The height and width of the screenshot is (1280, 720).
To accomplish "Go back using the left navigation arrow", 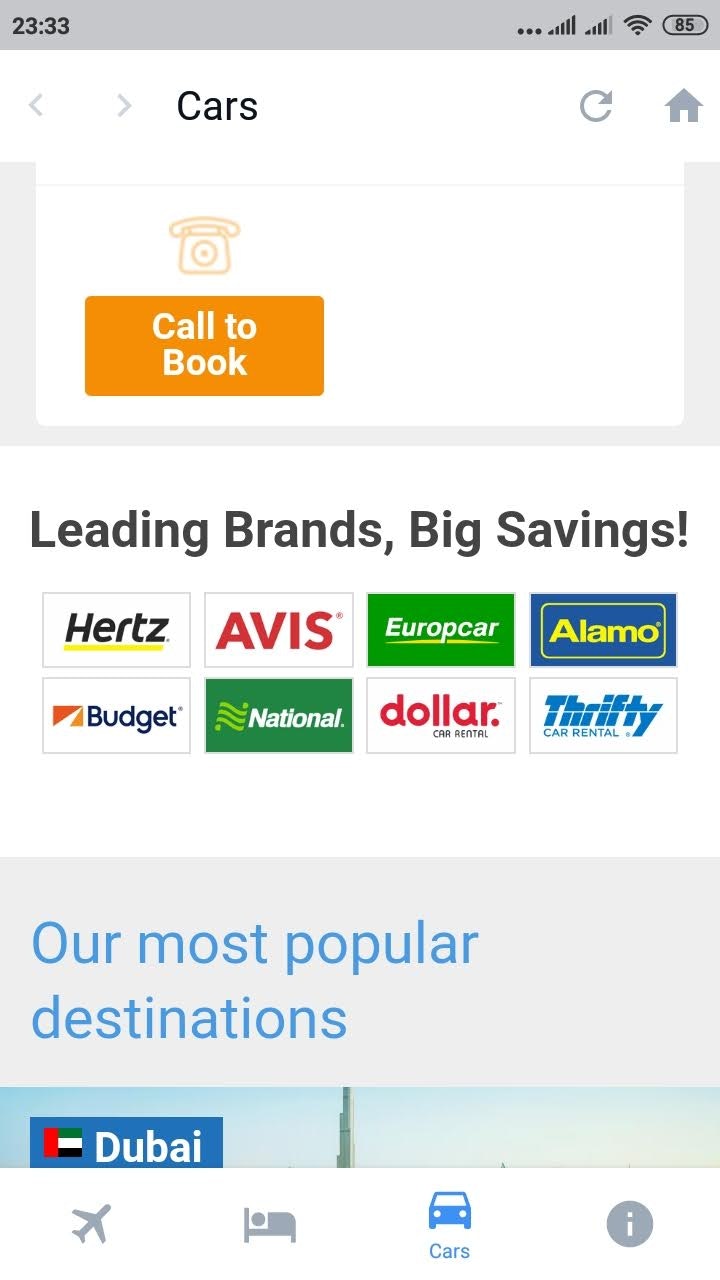I will coord(36,105).
